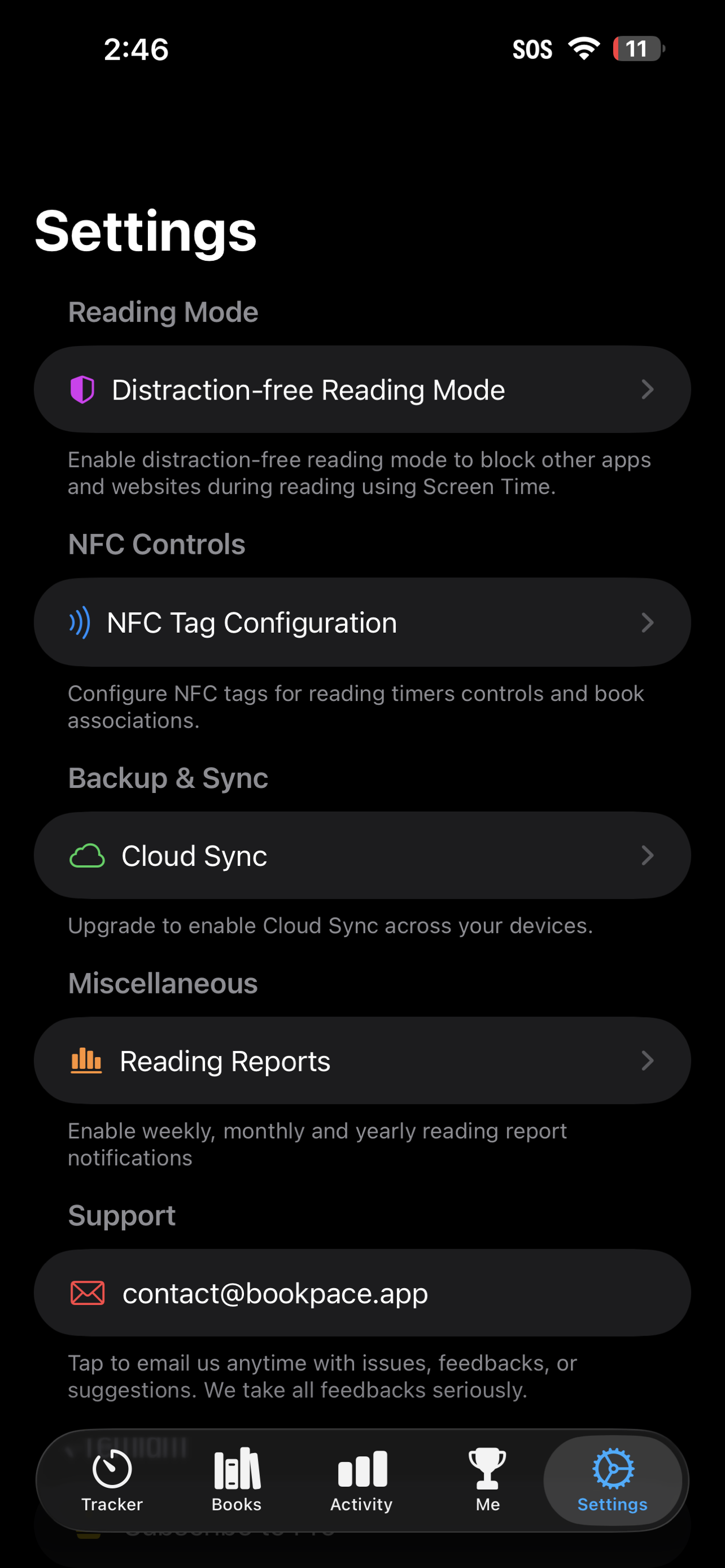Expand NFC Tag Configuration via its chevron
The image size is (725, 1568).
pos(648,622)
